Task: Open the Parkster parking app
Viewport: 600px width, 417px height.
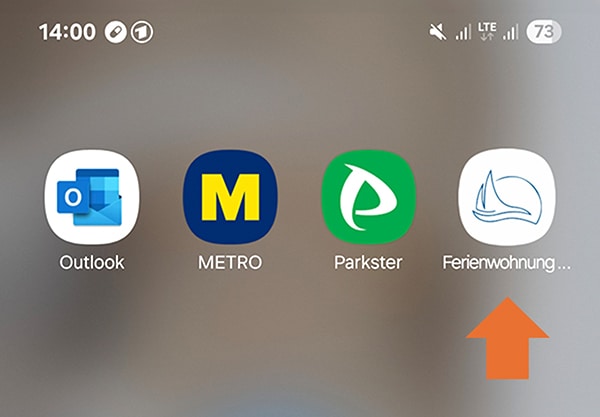Action: coord(368,197)
